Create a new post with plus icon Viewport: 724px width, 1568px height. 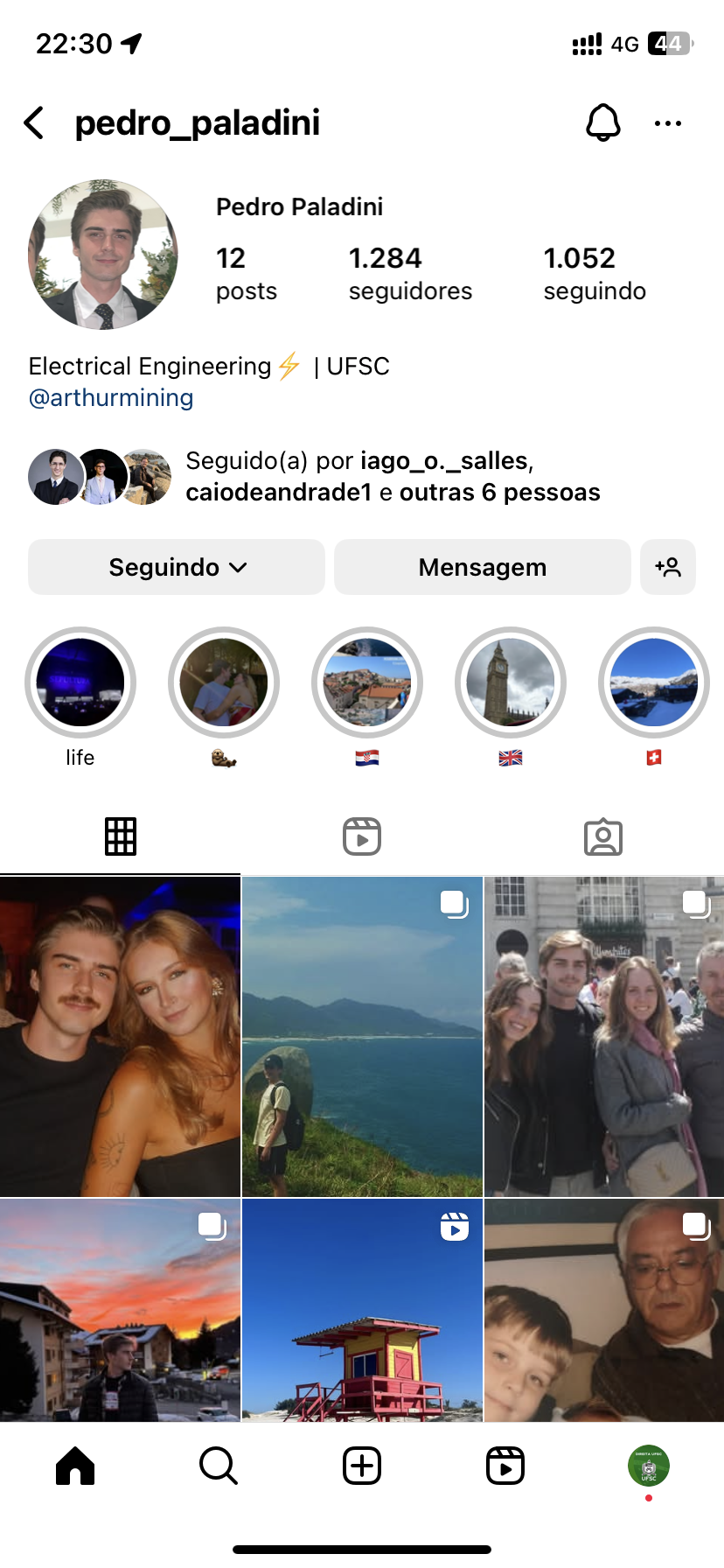362,1466
